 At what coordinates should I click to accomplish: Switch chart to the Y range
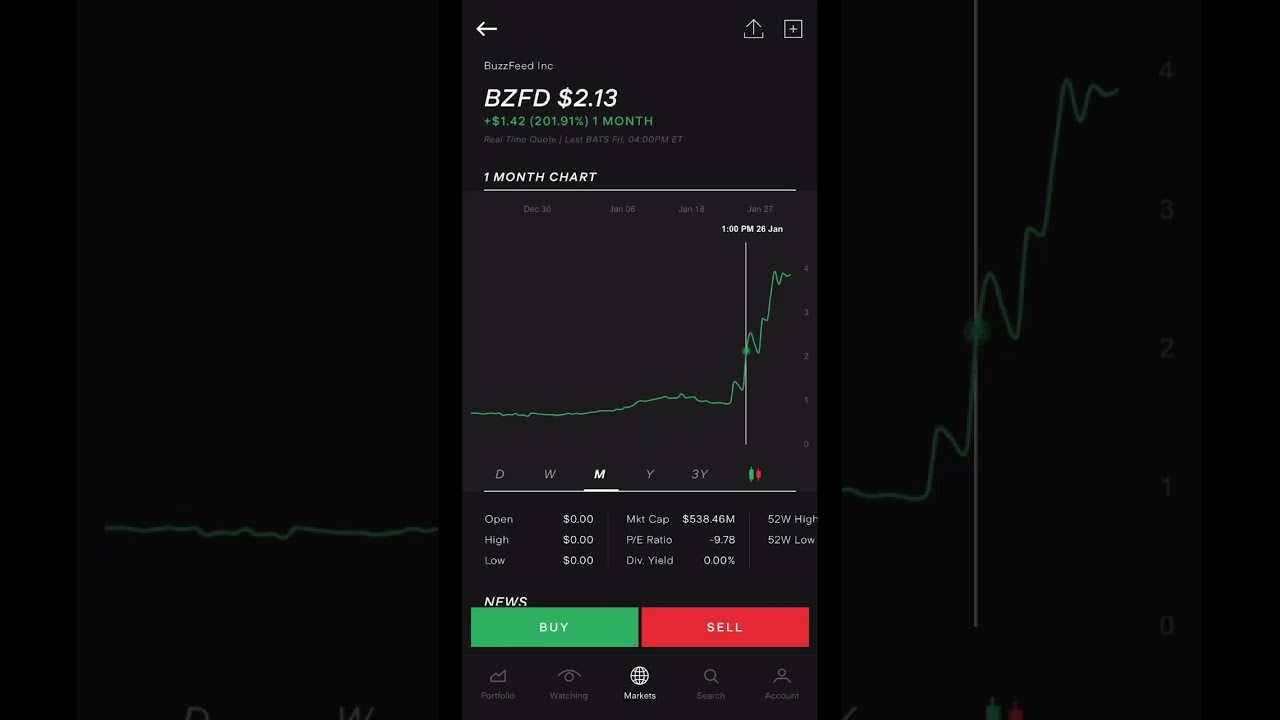pyautogui.click(x=650, y=474)
